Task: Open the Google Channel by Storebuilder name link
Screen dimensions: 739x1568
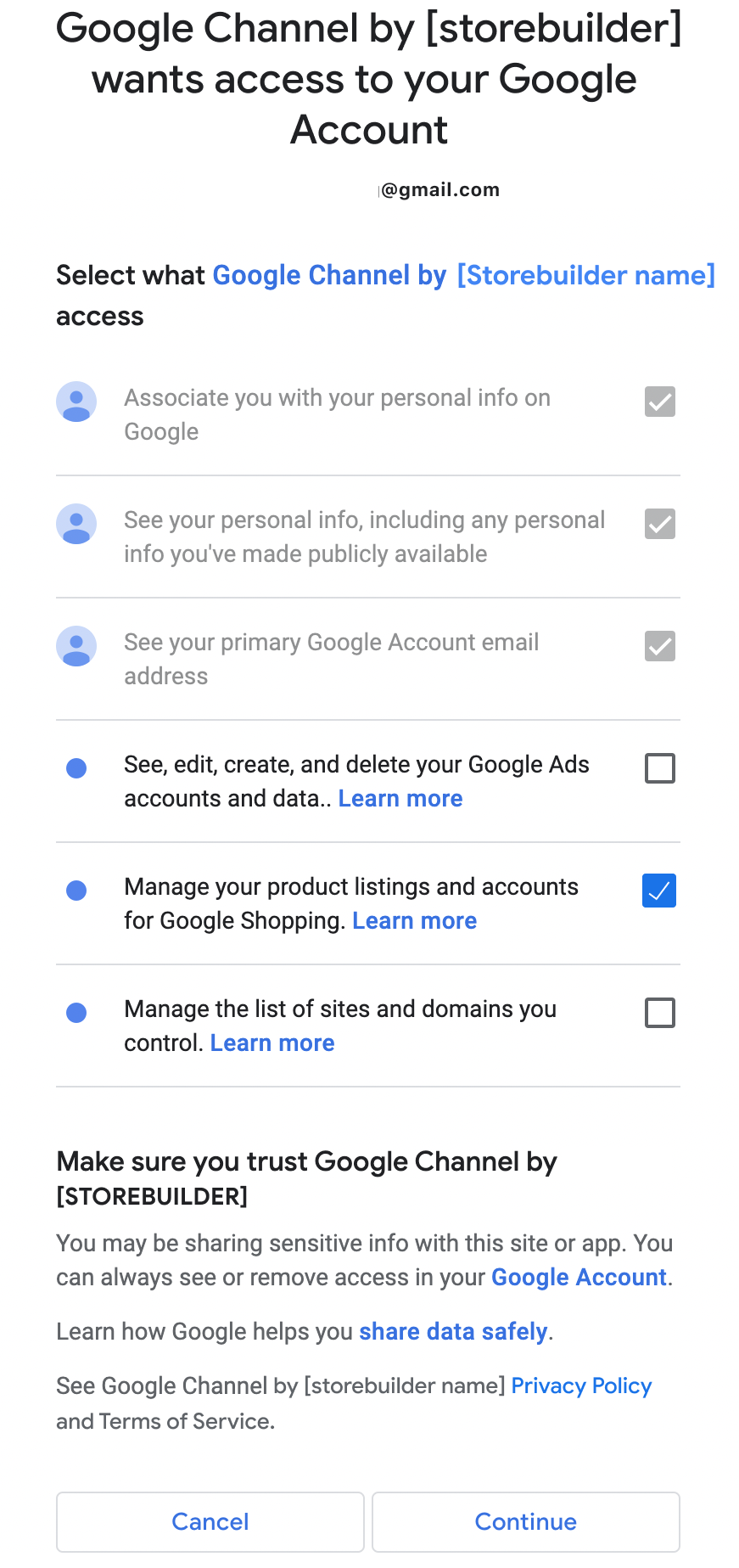Action: click(x=463, y=276)
